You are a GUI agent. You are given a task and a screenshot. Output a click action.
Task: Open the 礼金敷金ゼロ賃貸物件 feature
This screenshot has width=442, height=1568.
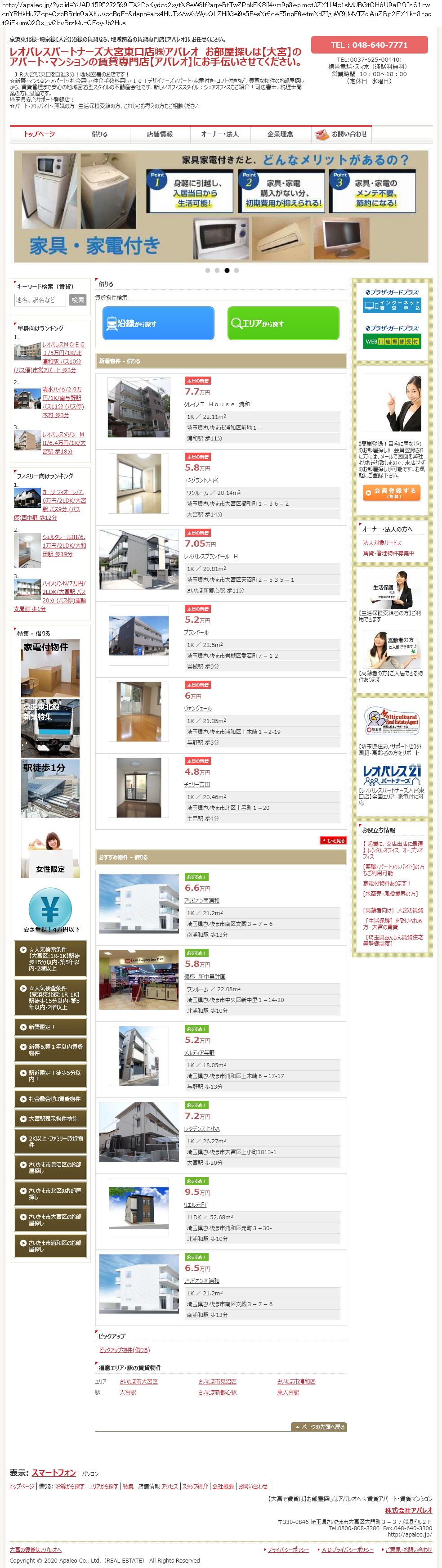[50, 1099]
